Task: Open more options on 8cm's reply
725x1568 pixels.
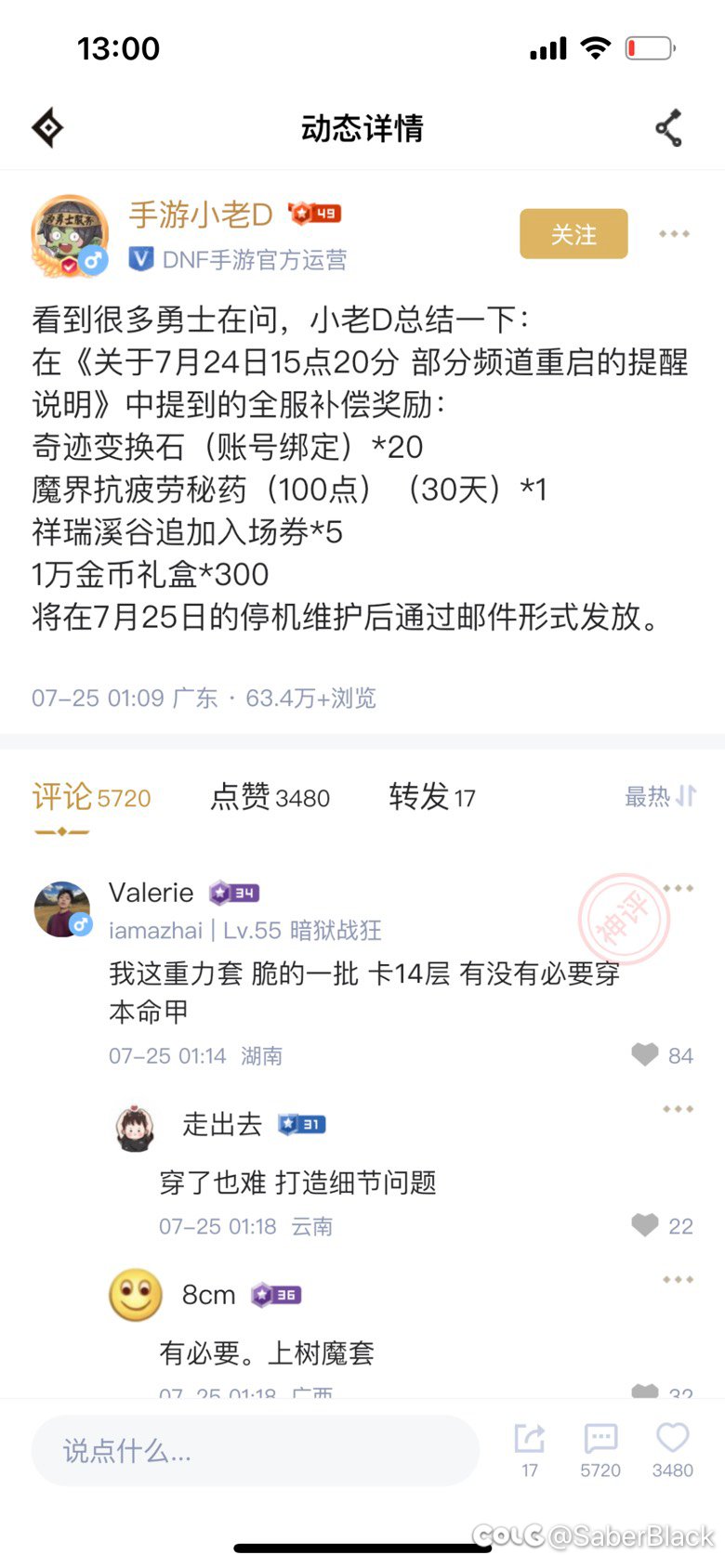Action: click(x=678, y=1280)
